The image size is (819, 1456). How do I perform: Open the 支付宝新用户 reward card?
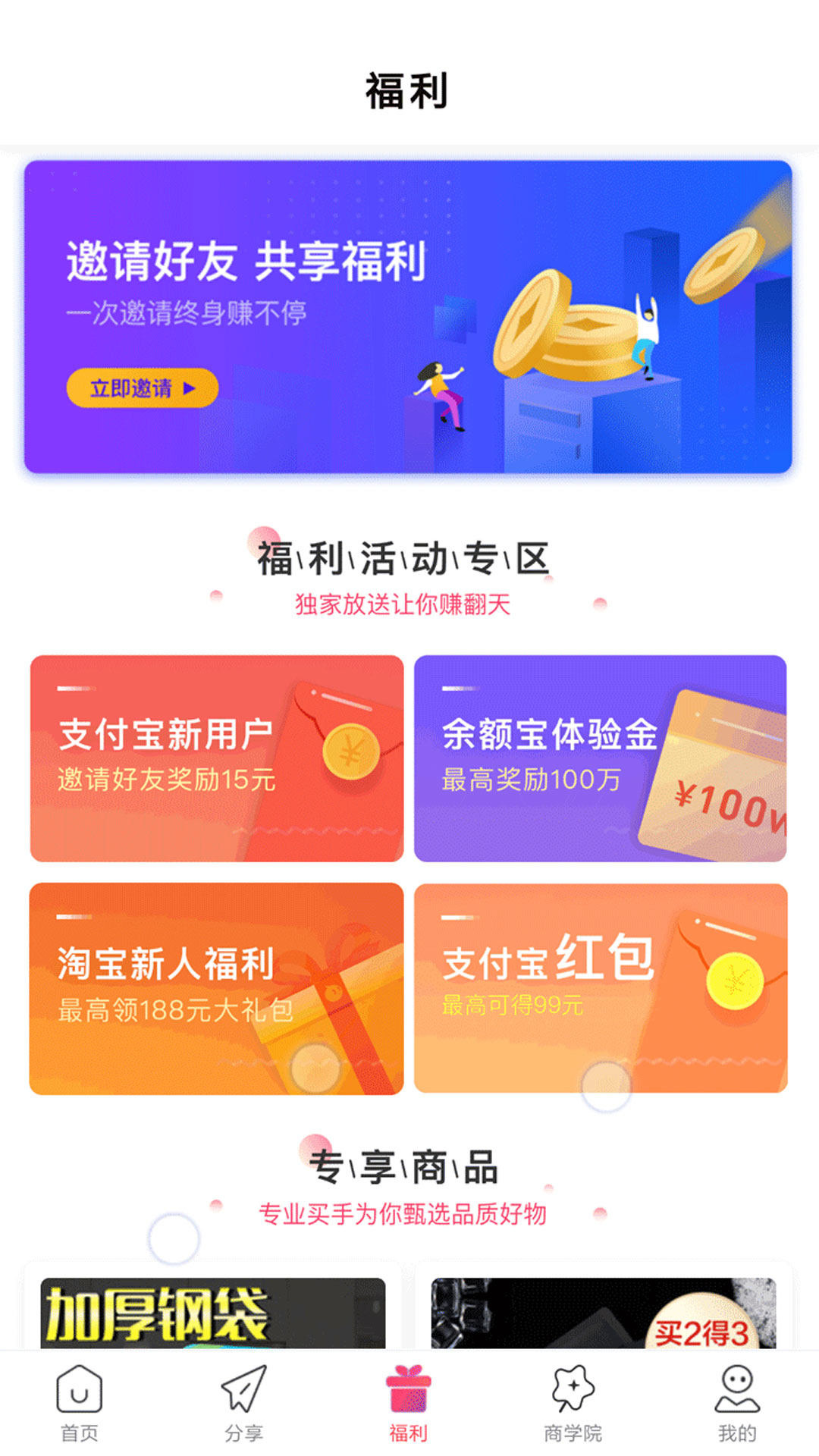click(217, 758)
